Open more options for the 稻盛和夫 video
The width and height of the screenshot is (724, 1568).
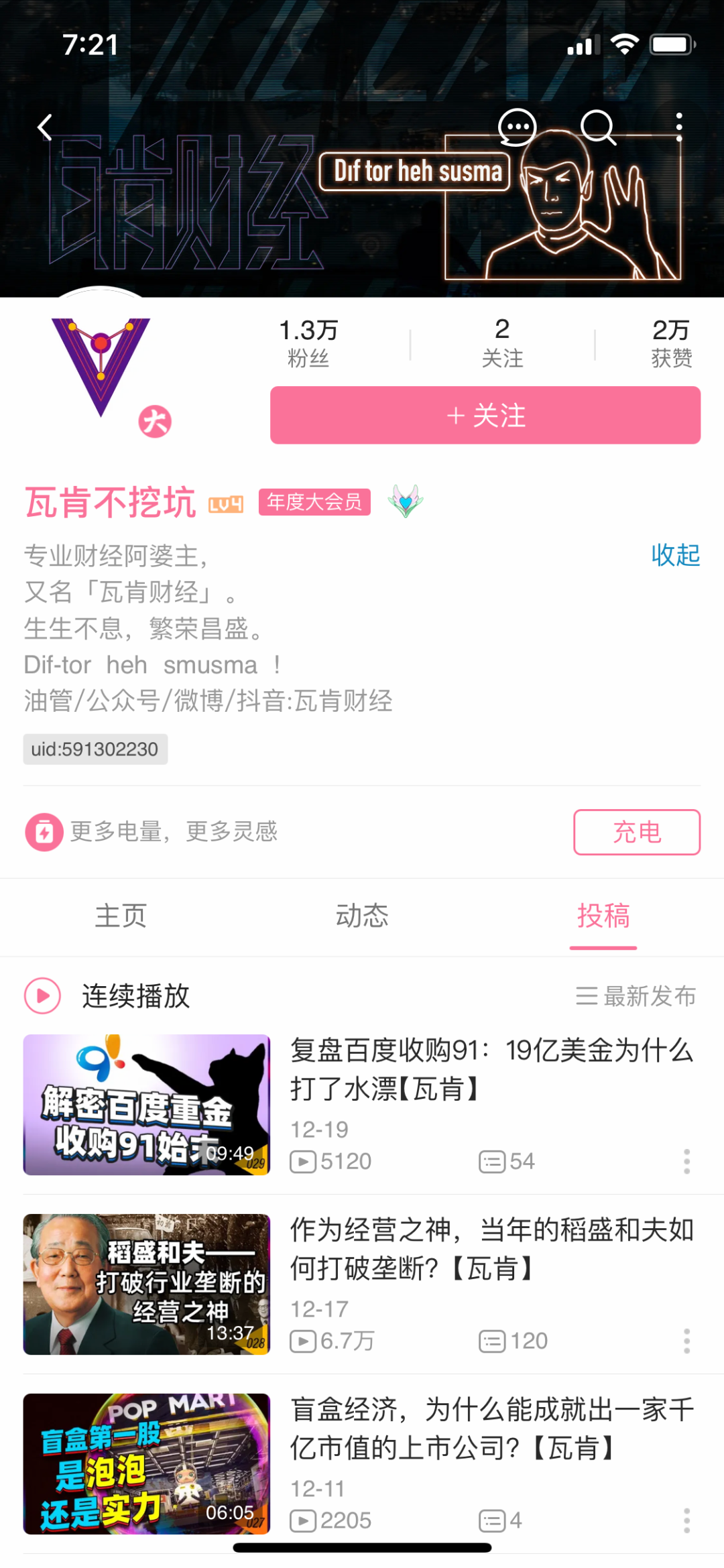click(x=686, y=1341)
